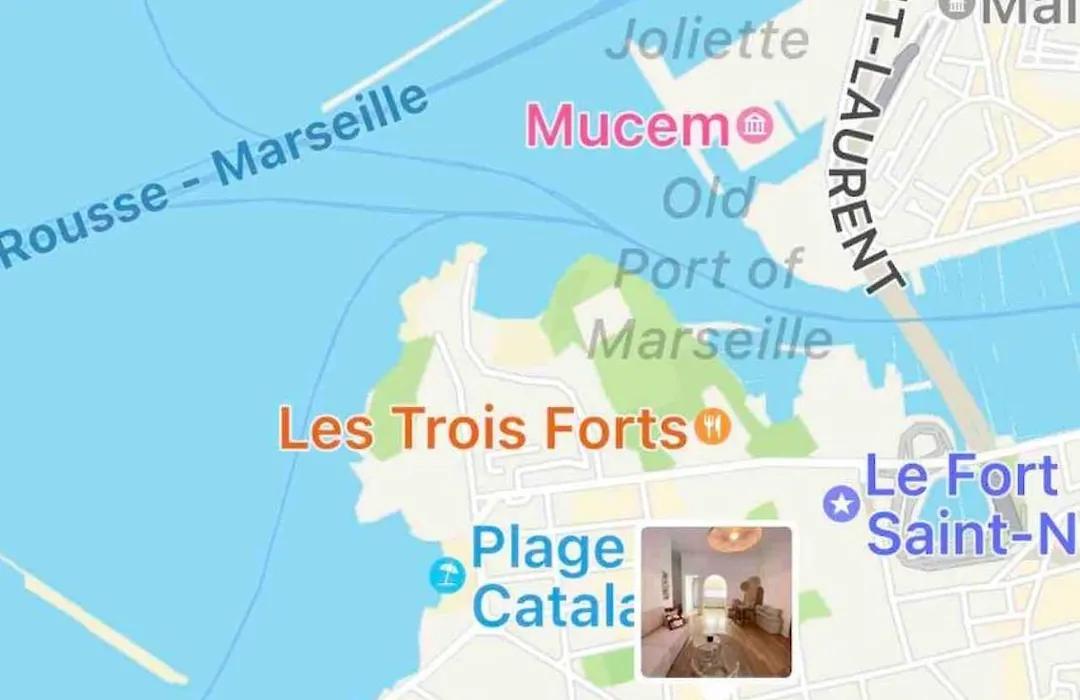Open Le Fort Saint-Nicolas landmark marker
This screenshot has width=1080, height=700.
point(841,503)
